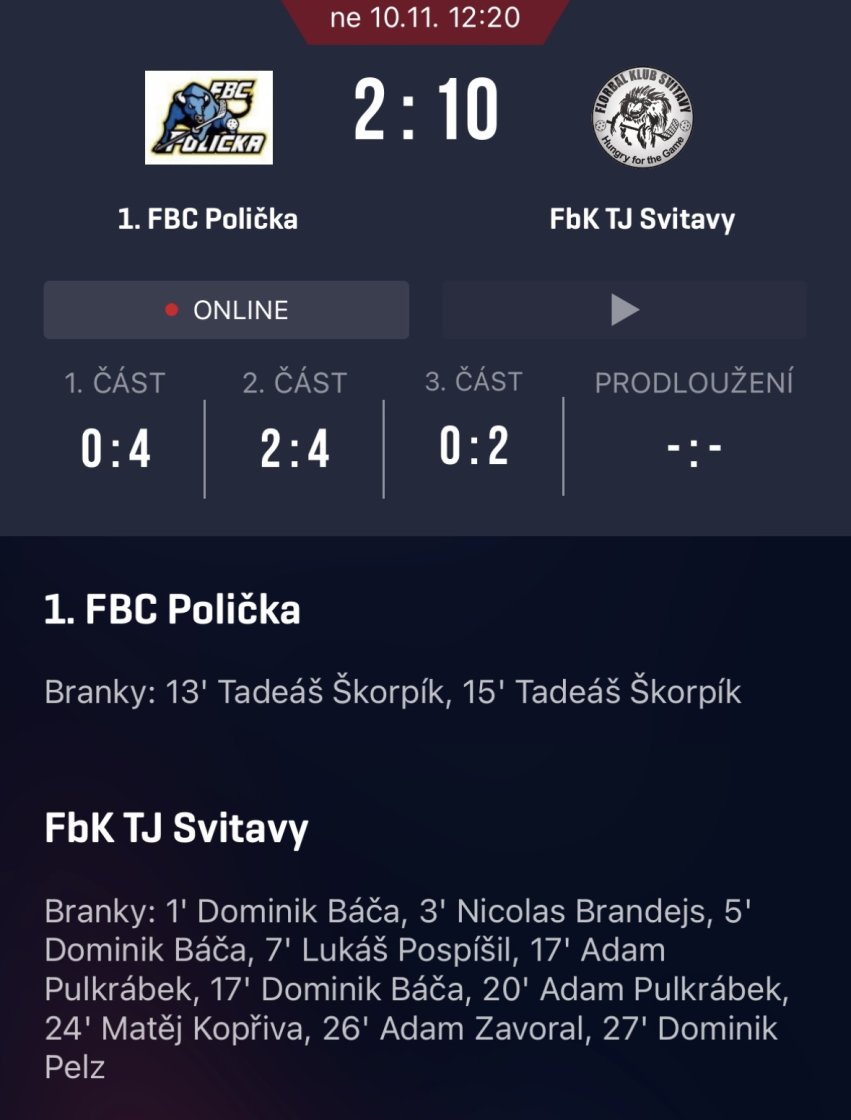This screenshot has width=851, height=1120.
Task: Open the 1. FBC Polička team logo
Action: pos(209,118)
